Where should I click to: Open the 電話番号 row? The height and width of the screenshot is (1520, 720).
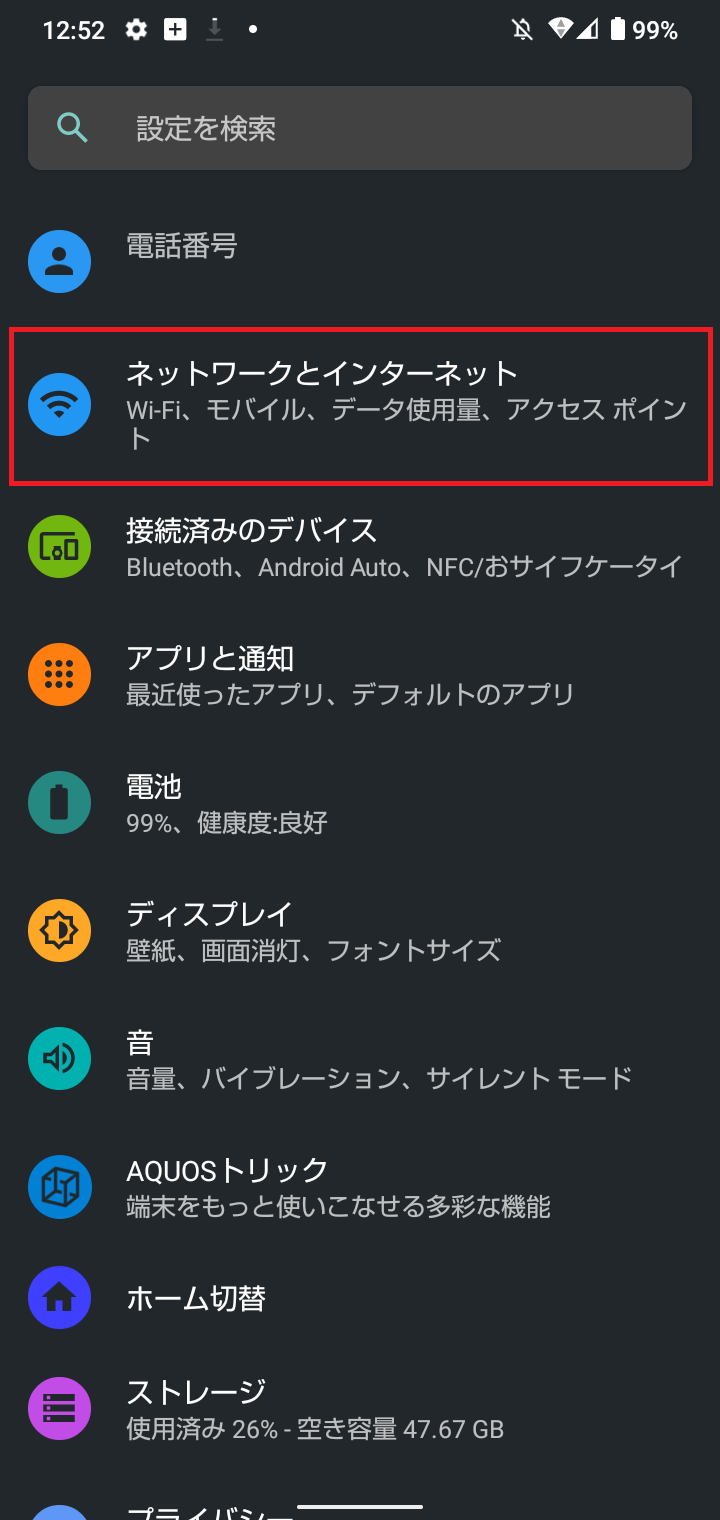point(360,261)
